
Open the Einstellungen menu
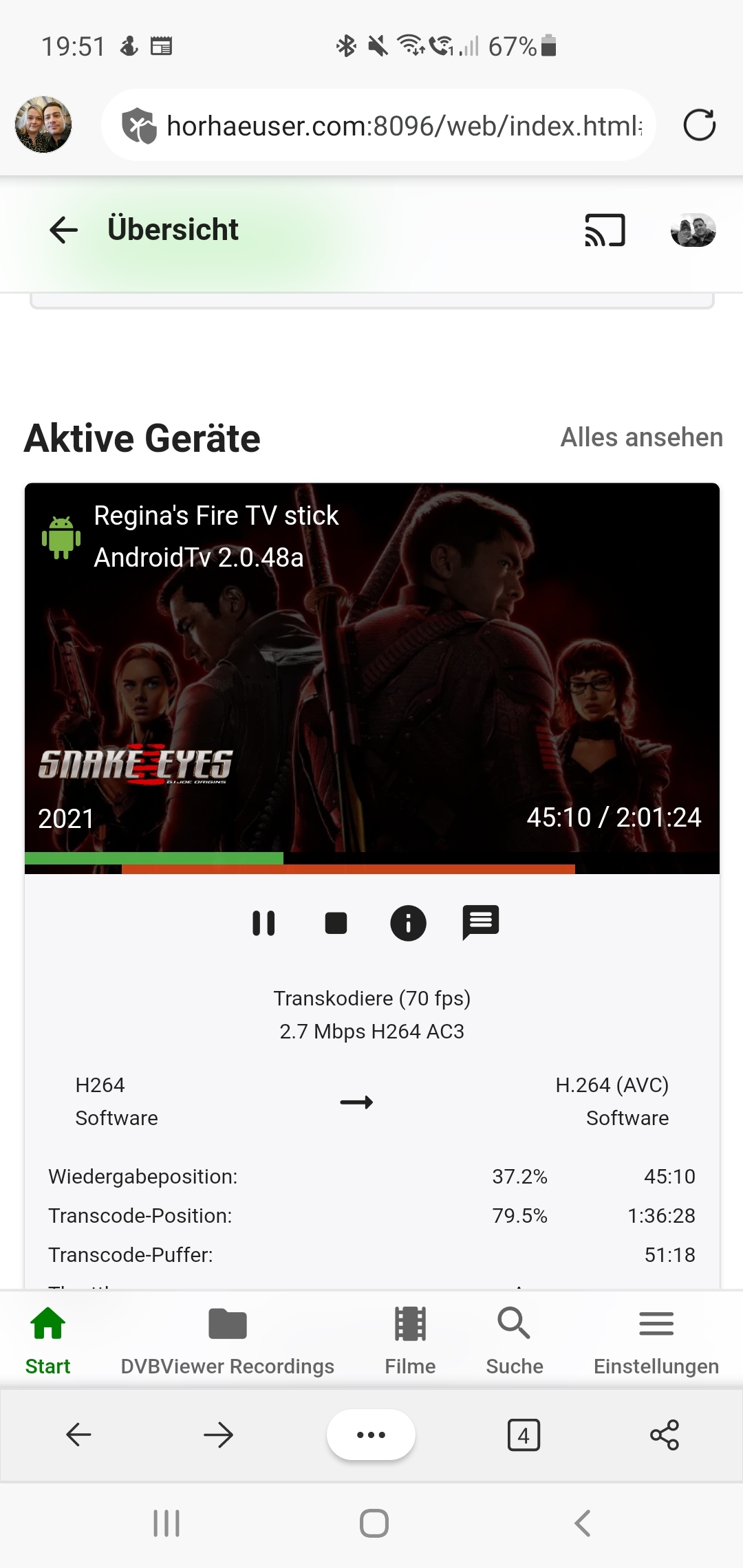[x=656, y=1340]
